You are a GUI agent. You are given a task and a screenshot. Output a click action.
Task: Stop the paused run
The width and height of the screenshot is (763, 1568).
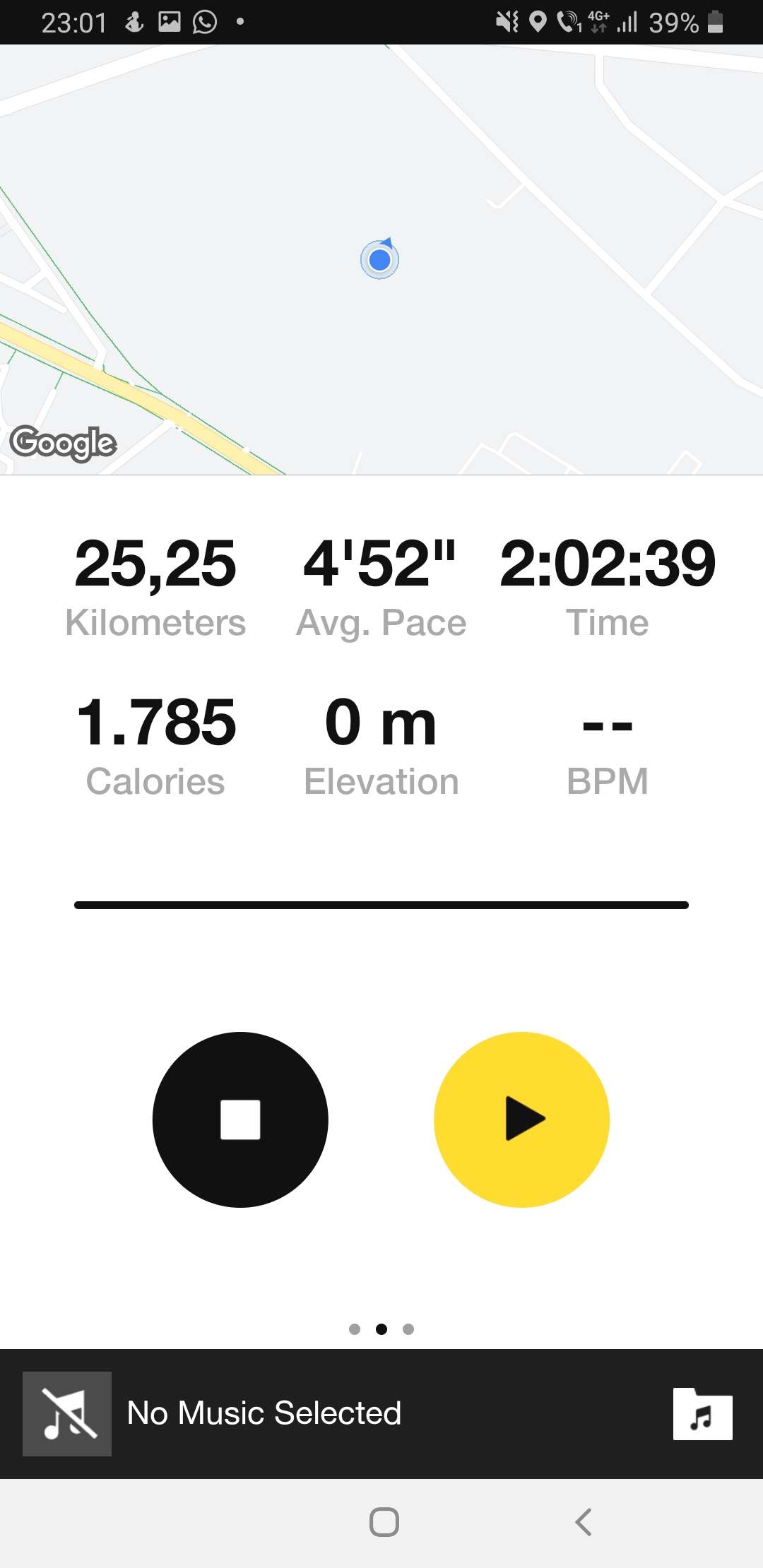240,1119
